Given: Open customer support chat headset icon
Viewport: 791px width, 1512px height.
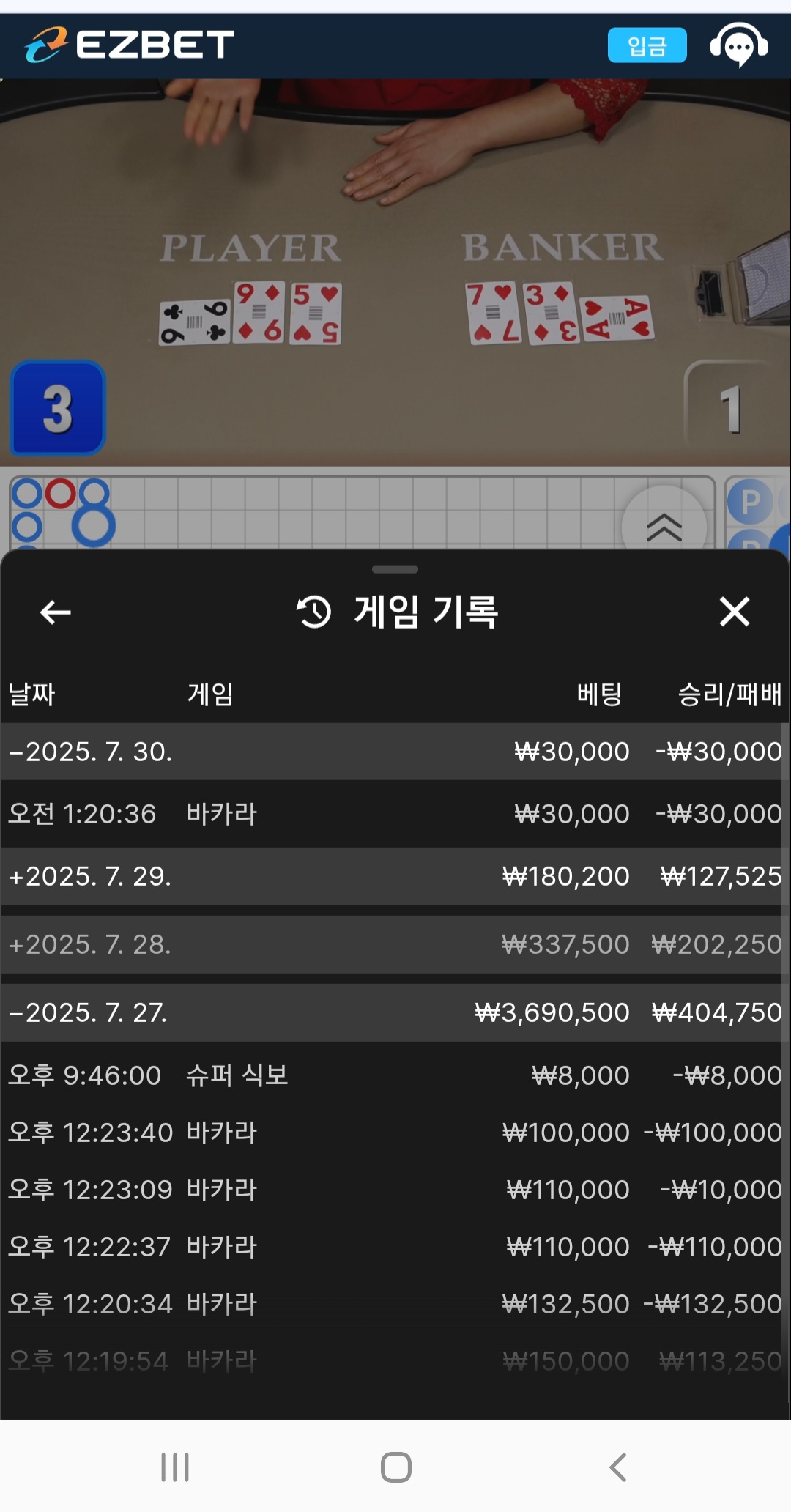Looking at the screenshot, I should 739,45.
